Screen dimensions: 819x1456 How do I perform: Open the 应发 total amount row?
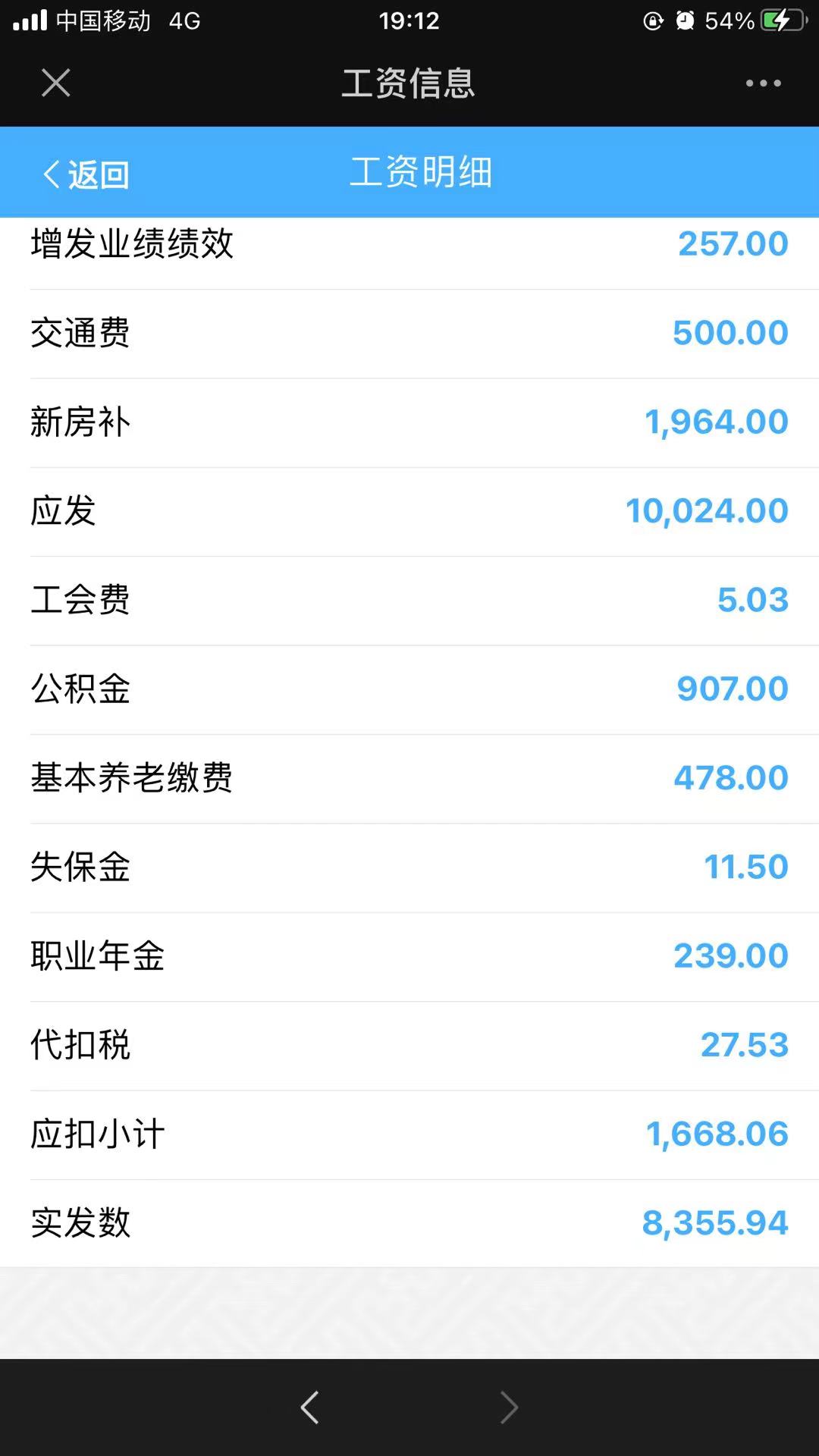click(409, 510)
